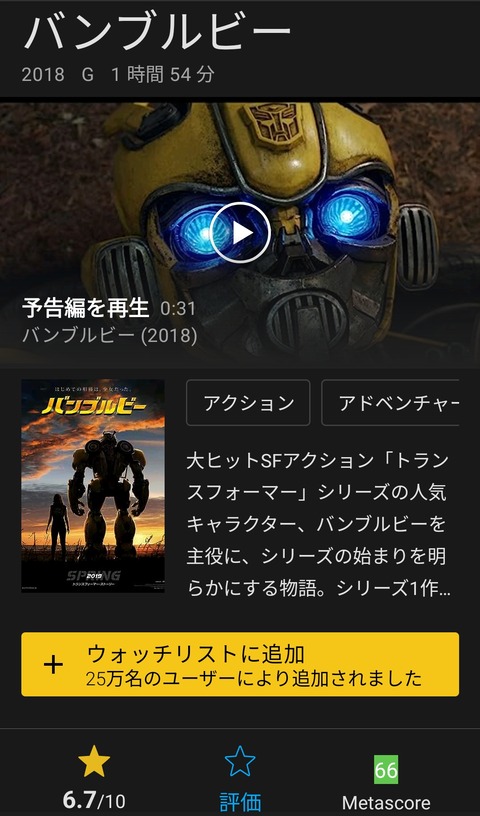The height and width of the screenshot is (816, 480).
Task: Select the アドベンチャー genre chip
Action: click(390, 403)
